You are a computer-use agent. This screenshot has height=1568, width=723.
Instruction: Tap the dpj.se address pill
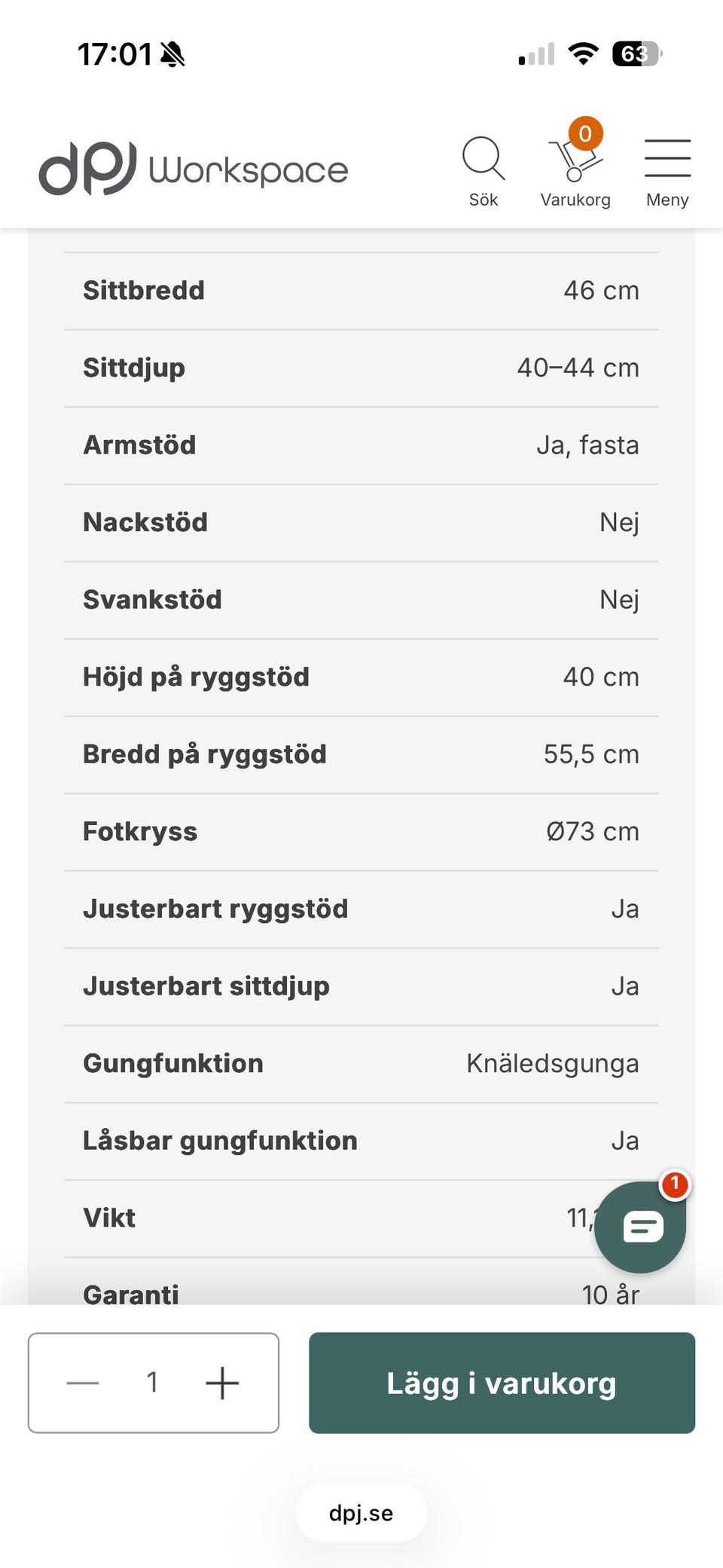pyautogui.click(x=361, y=1513)
